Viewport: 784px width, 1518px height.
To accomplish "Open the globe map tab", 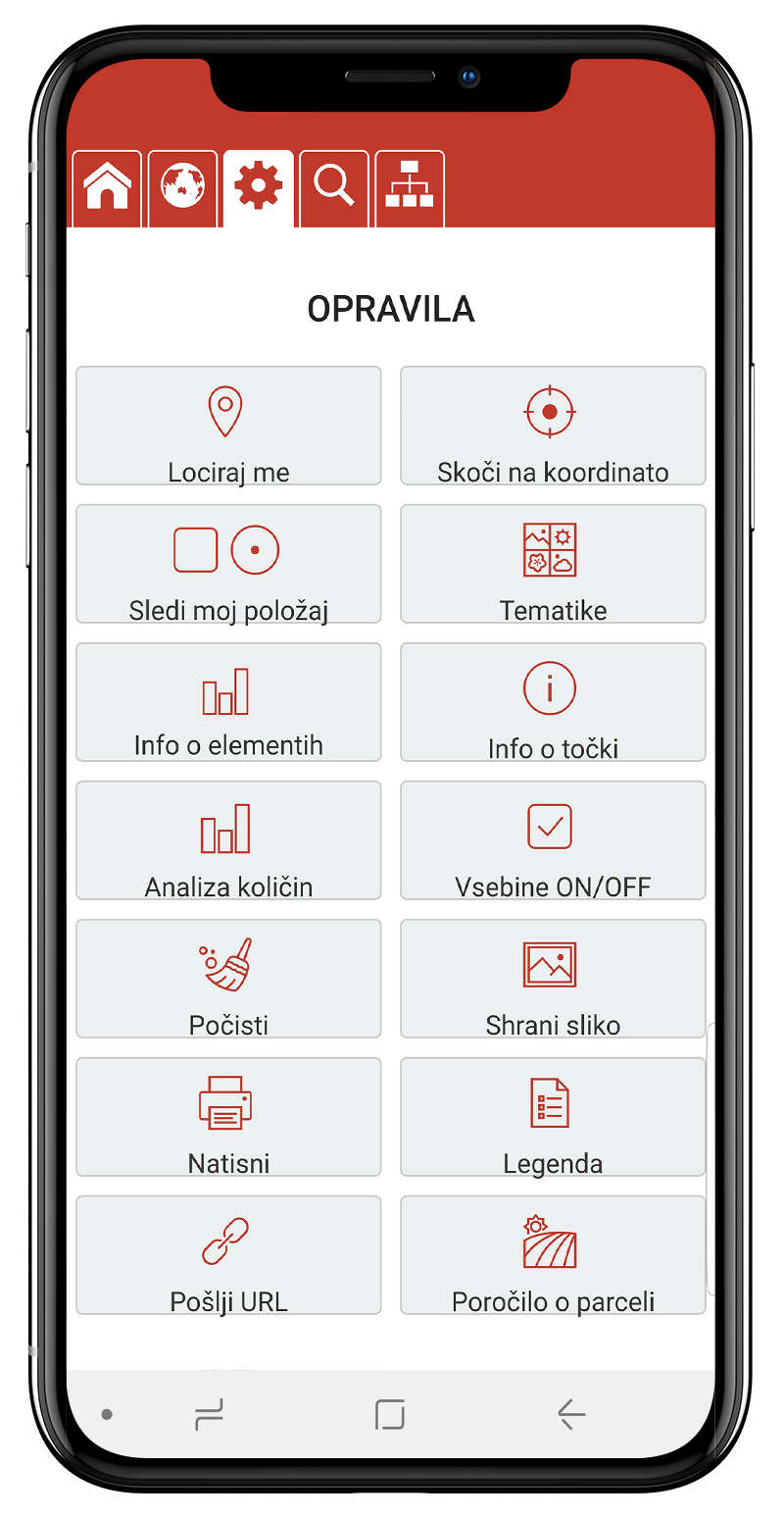I will [182, 186].
